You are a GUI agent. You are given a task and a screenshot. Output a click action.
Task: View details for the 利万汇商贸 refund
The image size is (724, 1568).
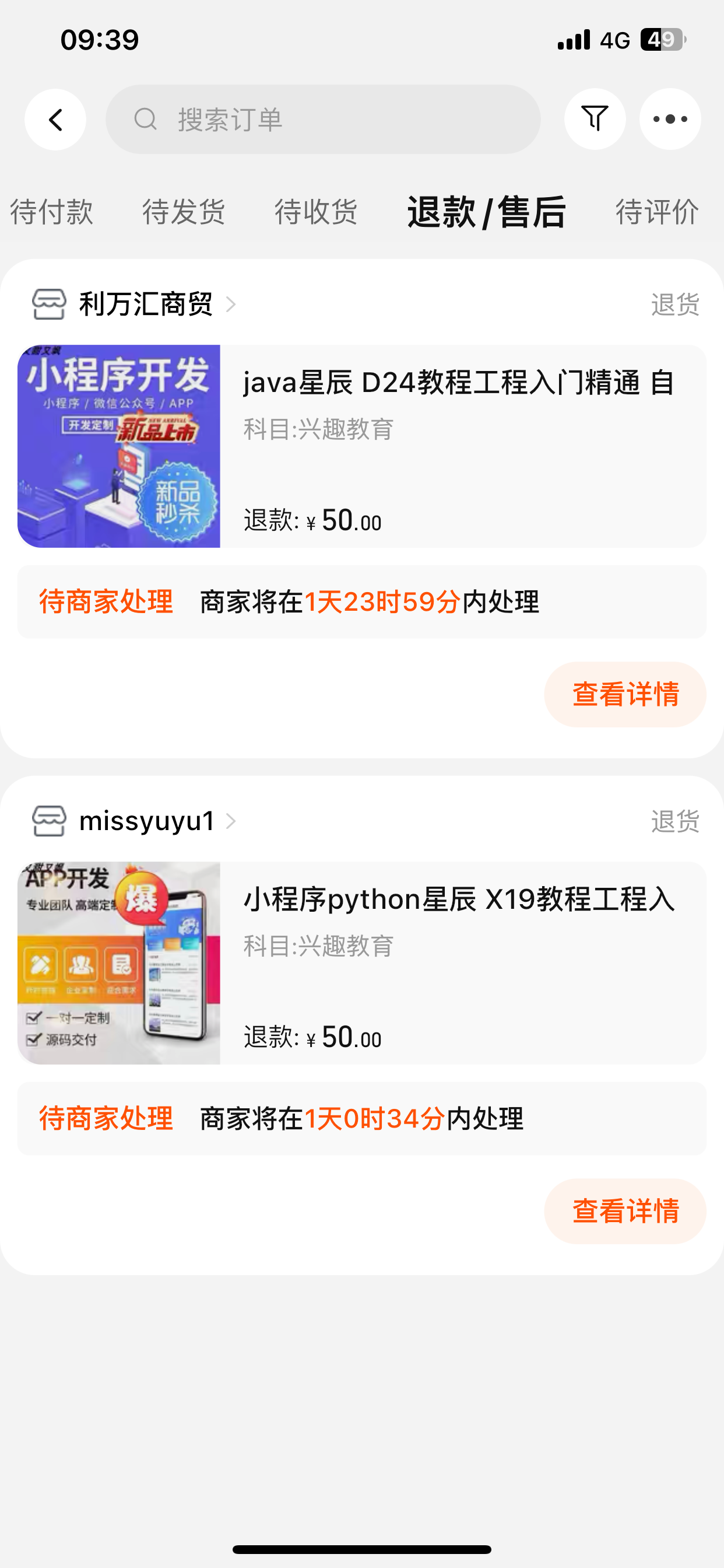click(625, 695)
